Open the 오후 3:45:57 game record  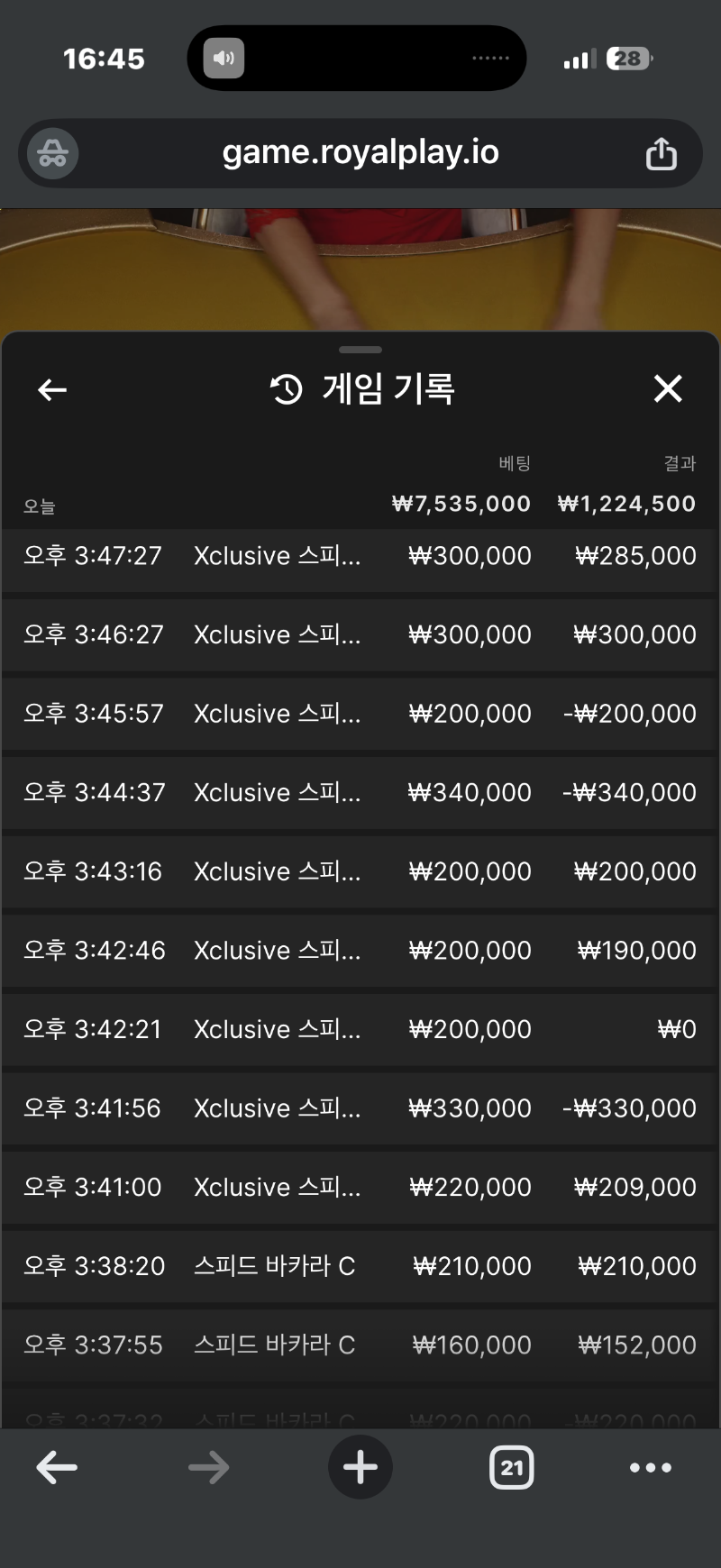click(360, 714)
